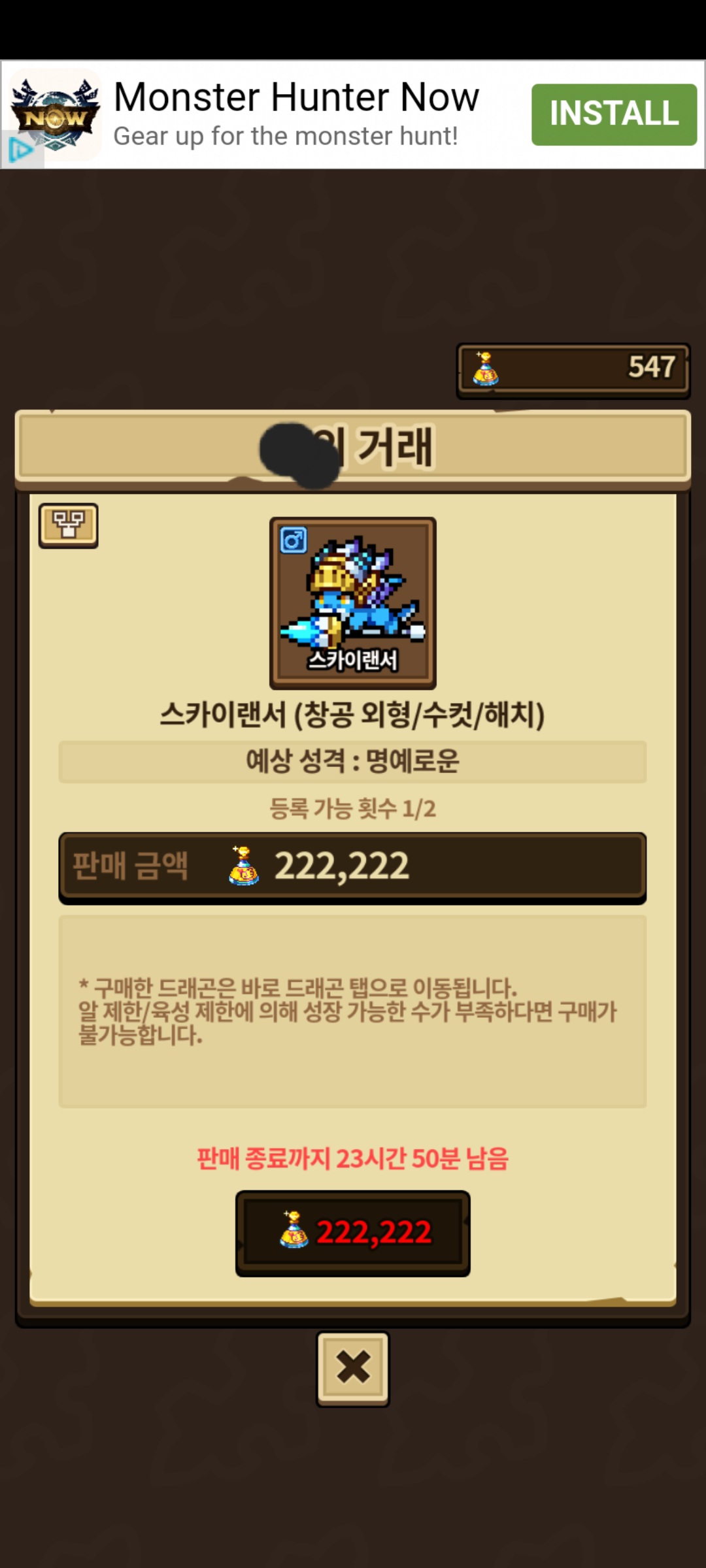Close the trade dialog
Viewport: 706px width, 1568px height.
(x=353, y=1368)
